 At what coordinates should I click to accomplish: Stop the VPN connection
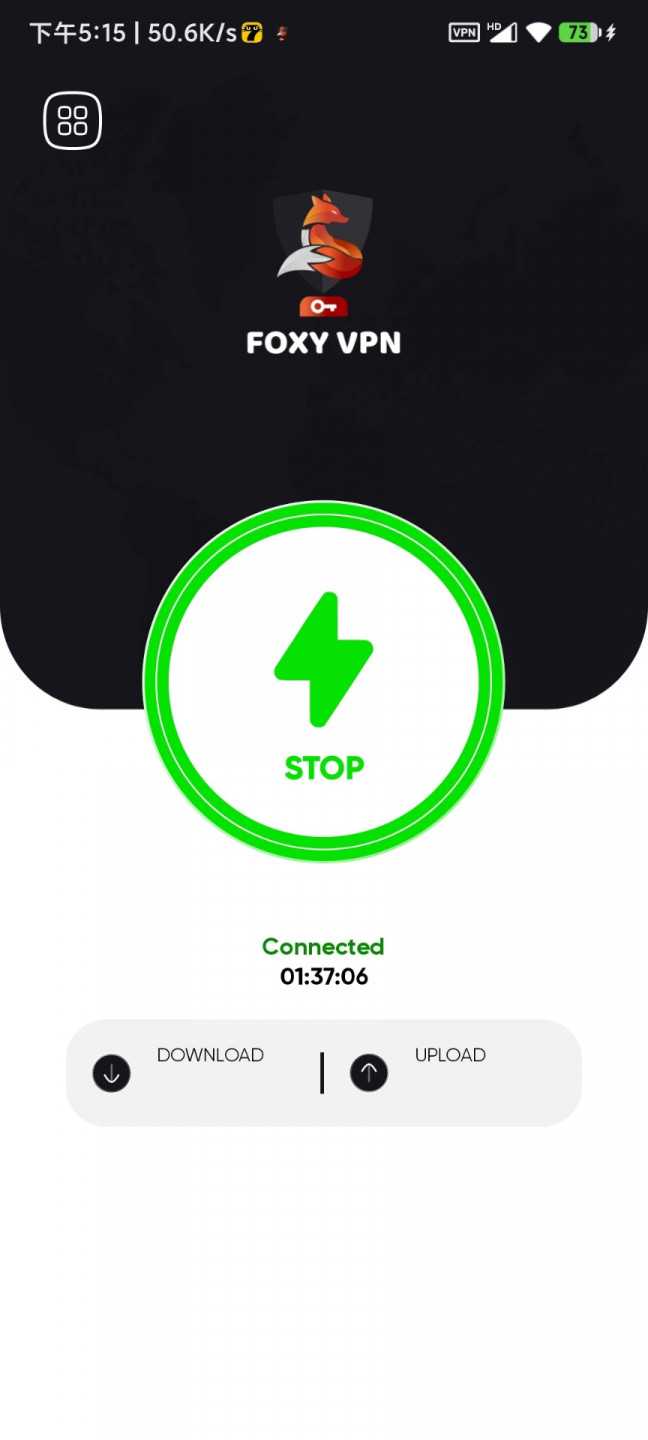(323, 682)
